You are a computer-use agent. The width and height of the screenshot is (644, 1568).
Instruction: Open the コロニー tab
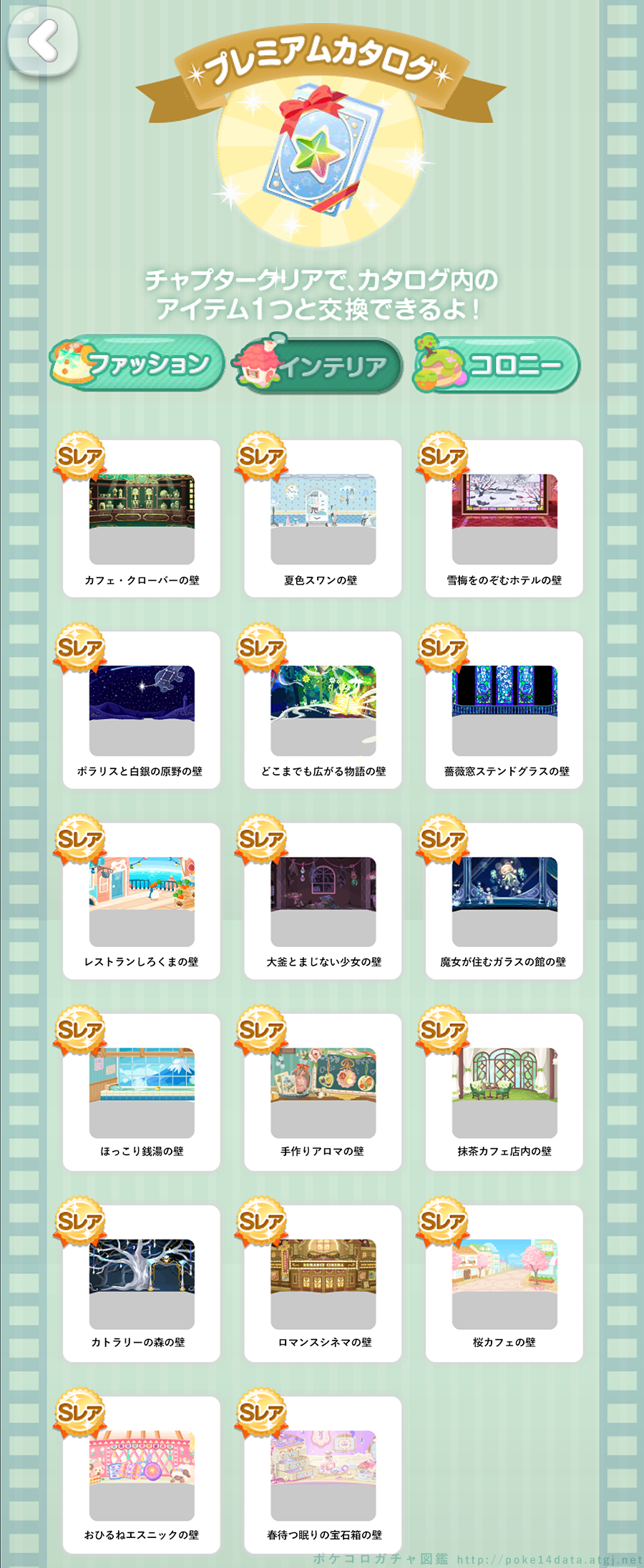[x=497, y=365]
